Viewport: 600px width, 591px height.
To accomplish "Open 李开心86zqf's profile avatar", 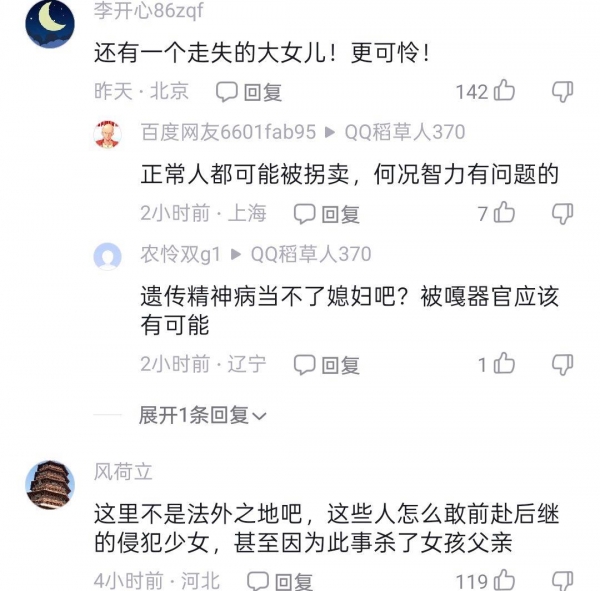I will (x=49, y=22).
